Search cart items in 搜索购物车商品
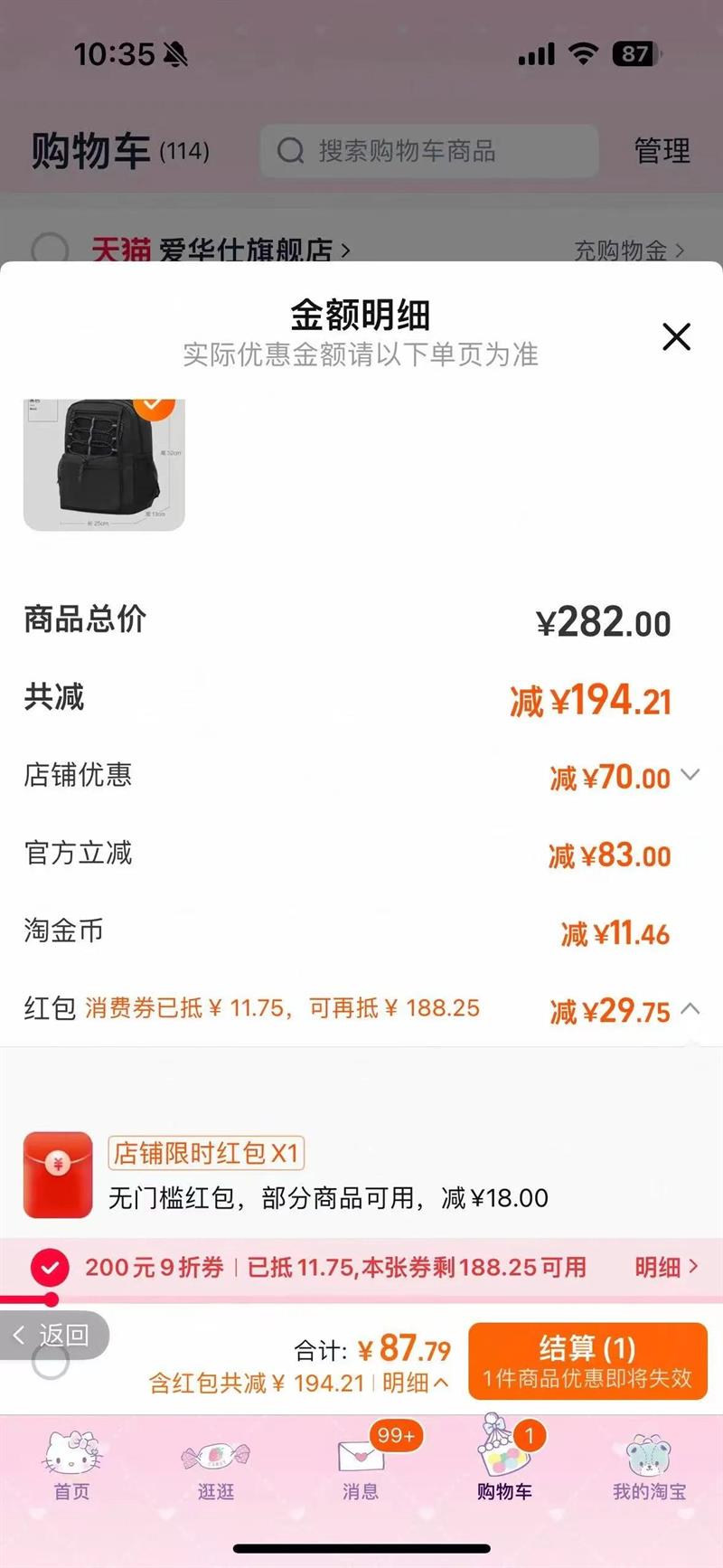The width and height of the screenshot is (723, 1568). (429, 151)
